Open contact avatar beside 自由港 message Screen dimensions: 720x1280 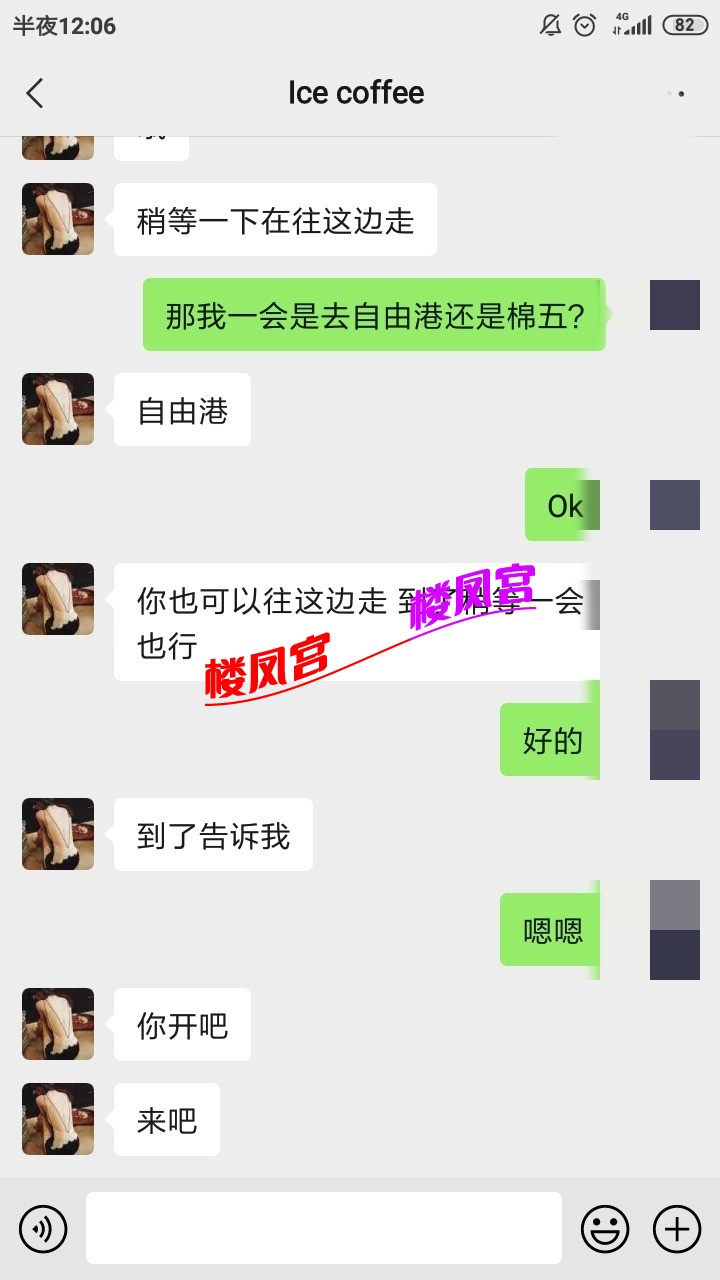pos(58,409)
